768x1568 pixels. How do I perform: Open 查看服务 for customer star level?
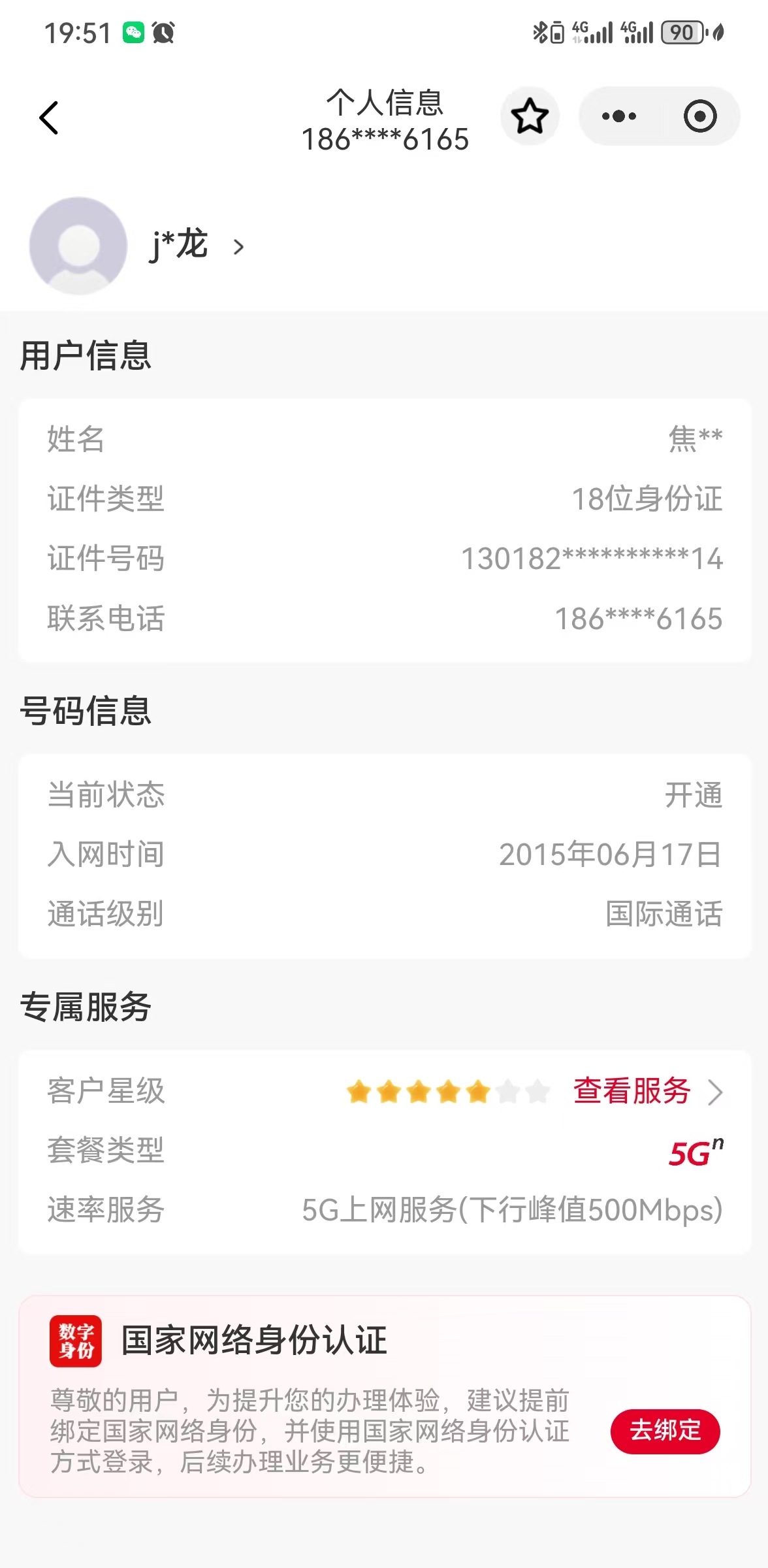click(x=647, y=1091)
